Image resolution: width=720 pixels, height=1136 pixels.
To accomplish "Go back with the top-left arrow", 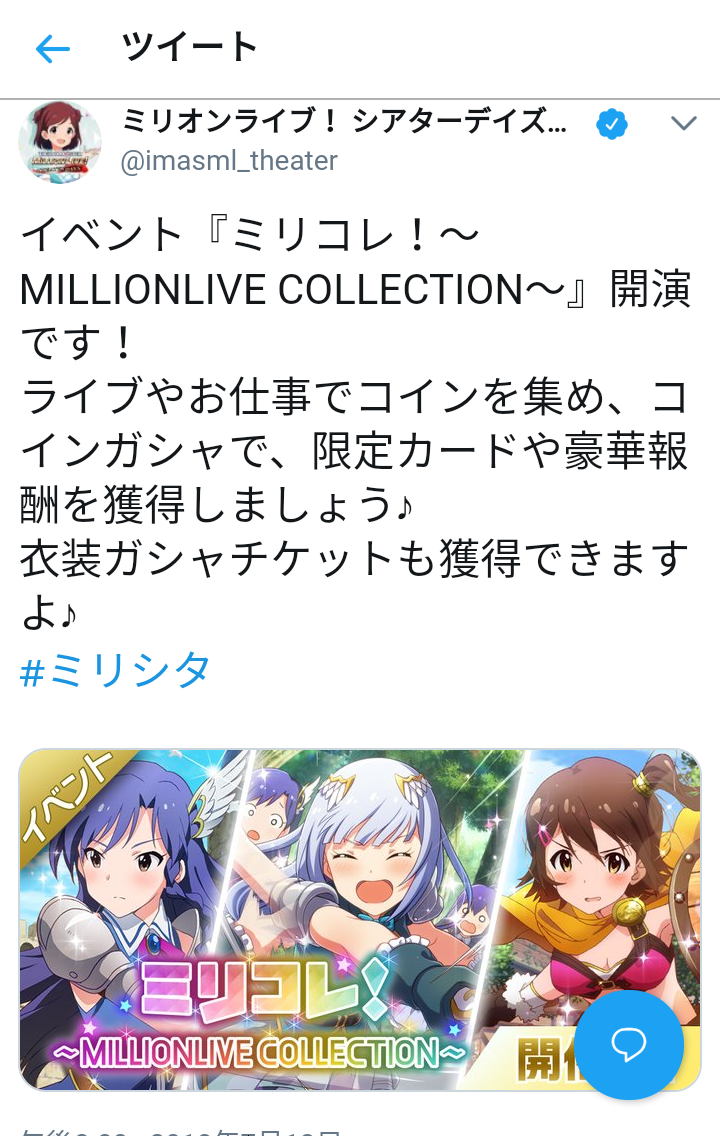I will [52, 49].
